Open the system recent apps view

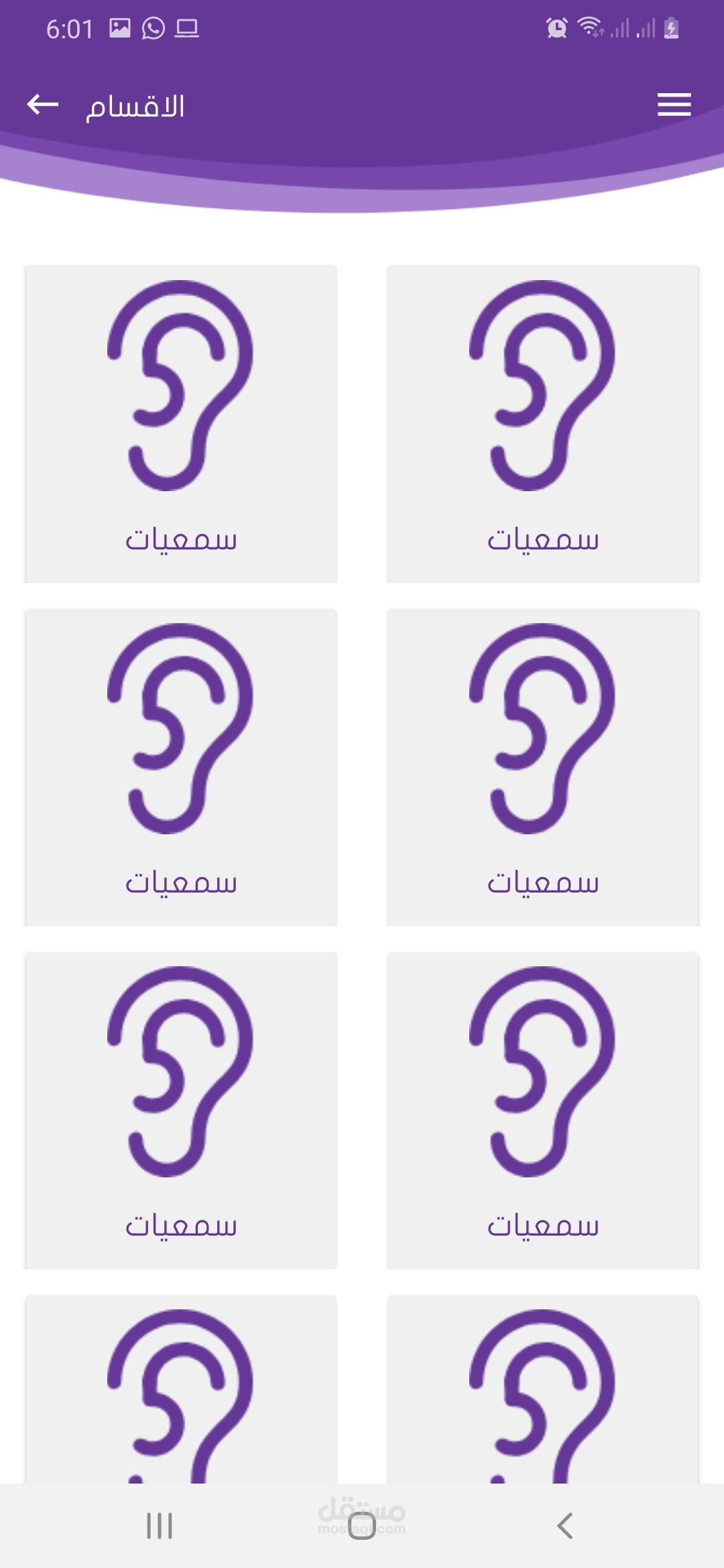pos(160,1526)
